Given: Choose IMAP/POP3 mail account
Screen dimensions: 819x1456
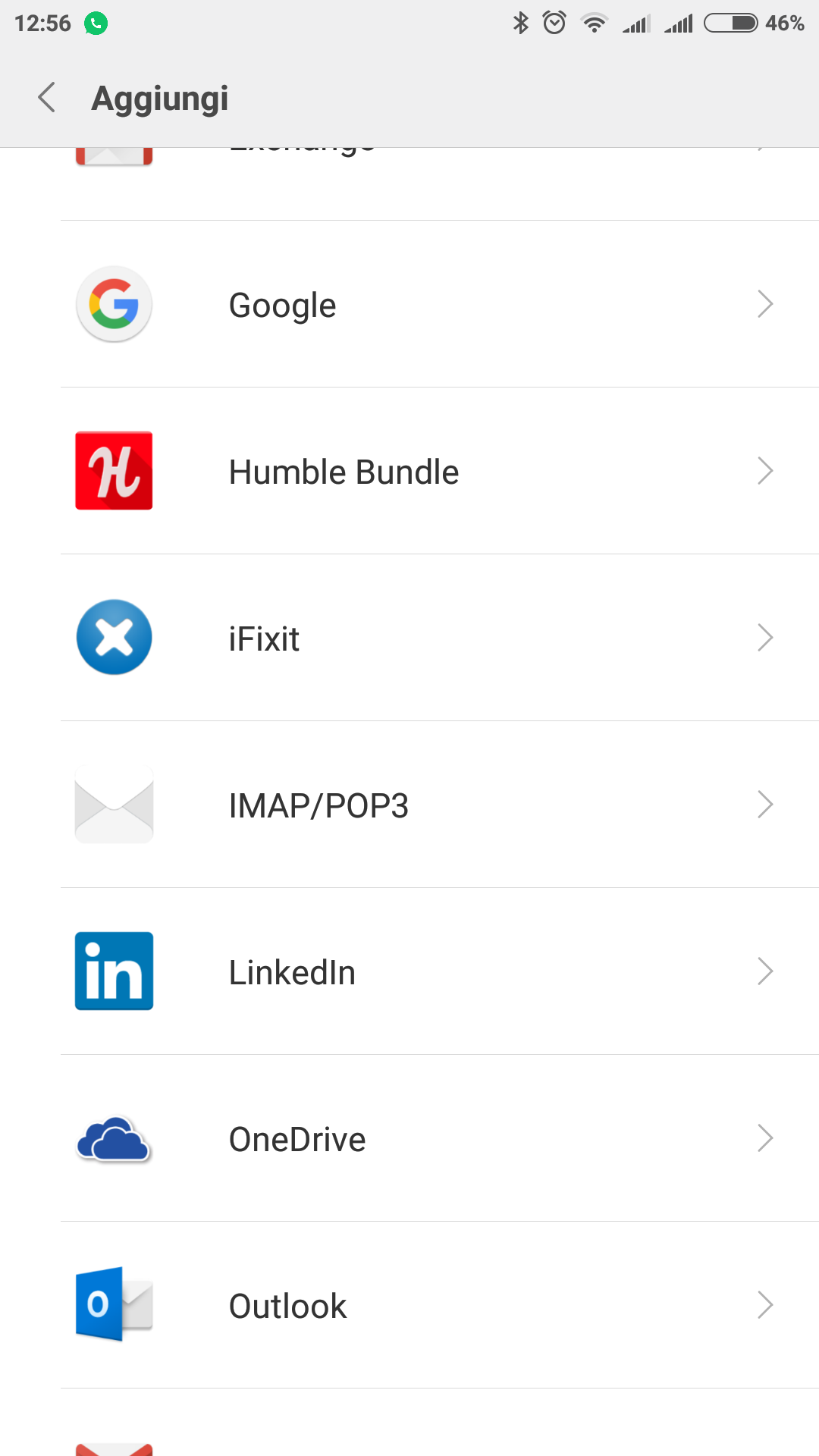Looking at the screenshot, I should click(409, 805).
